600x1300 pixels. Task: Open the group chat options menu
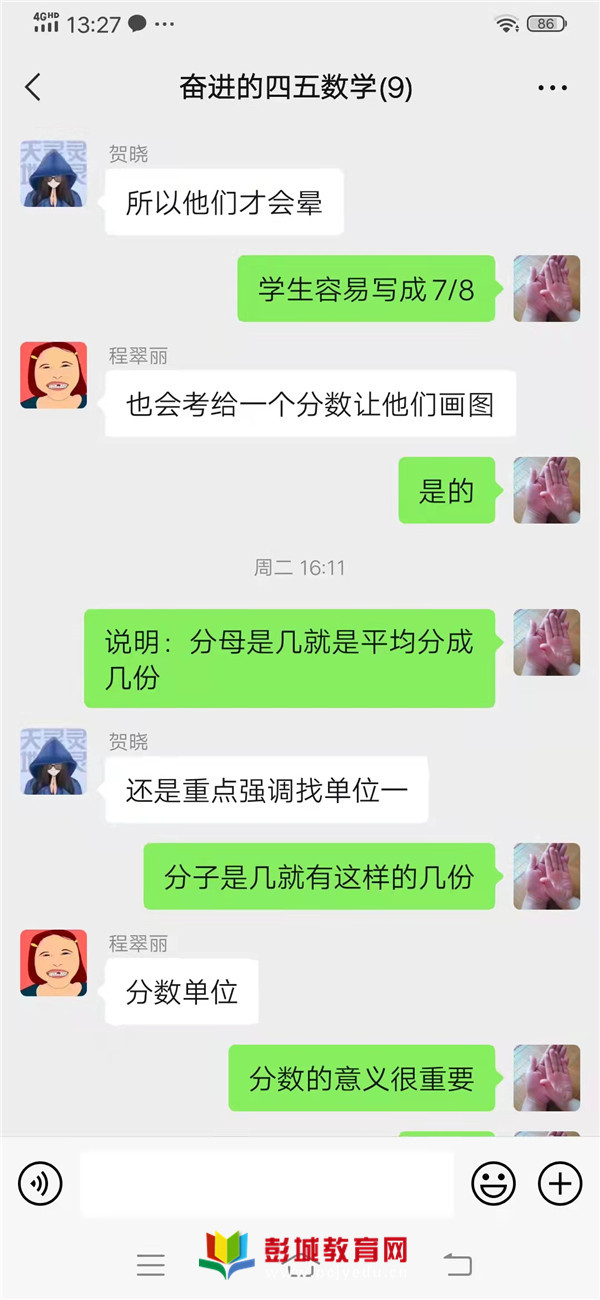[x=552, y=88]
